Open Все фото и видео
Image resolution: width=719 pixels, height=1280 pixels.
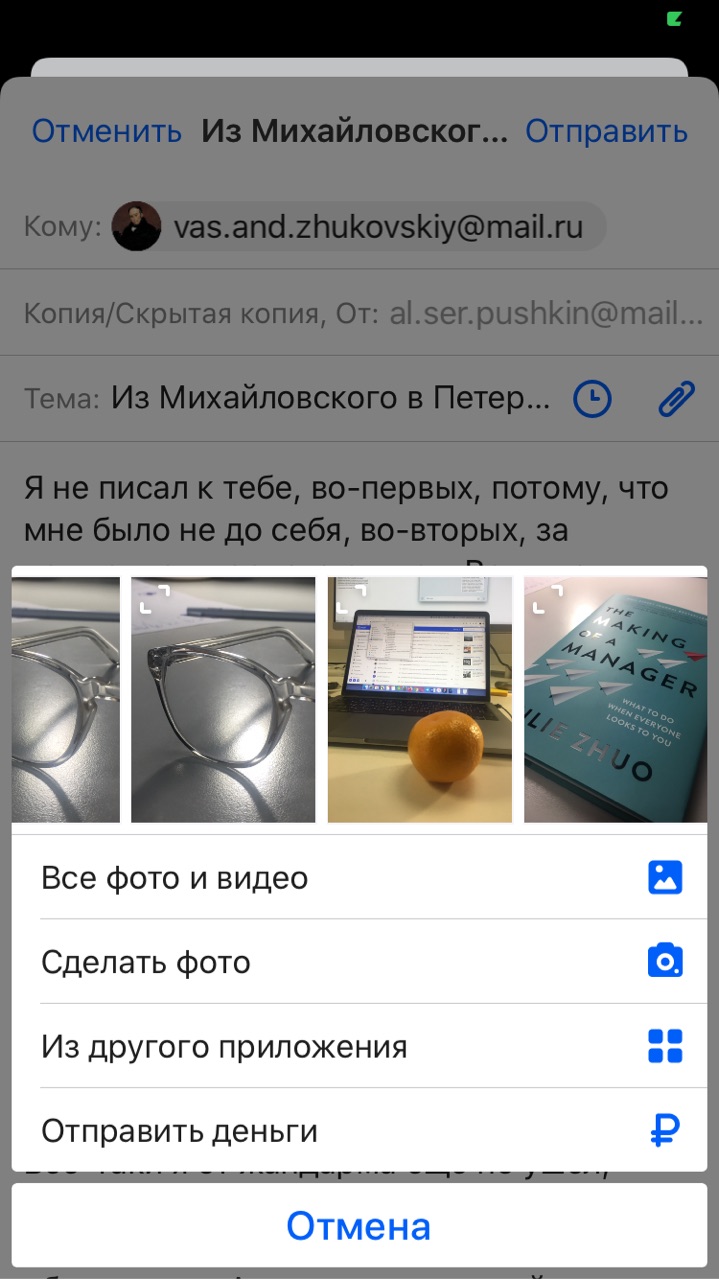pyautogui.click(x=360, y=878)
